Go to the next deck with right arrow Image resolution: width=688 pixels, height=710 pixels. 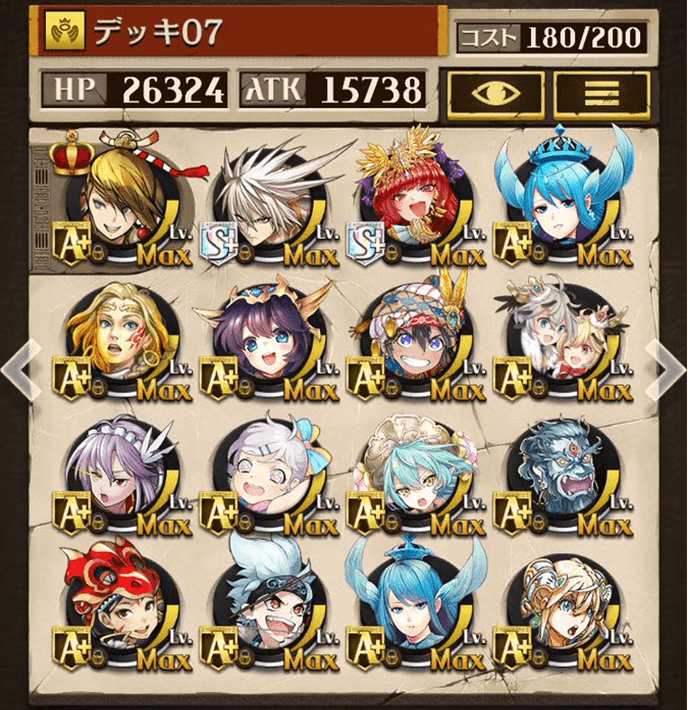point(666,367)
